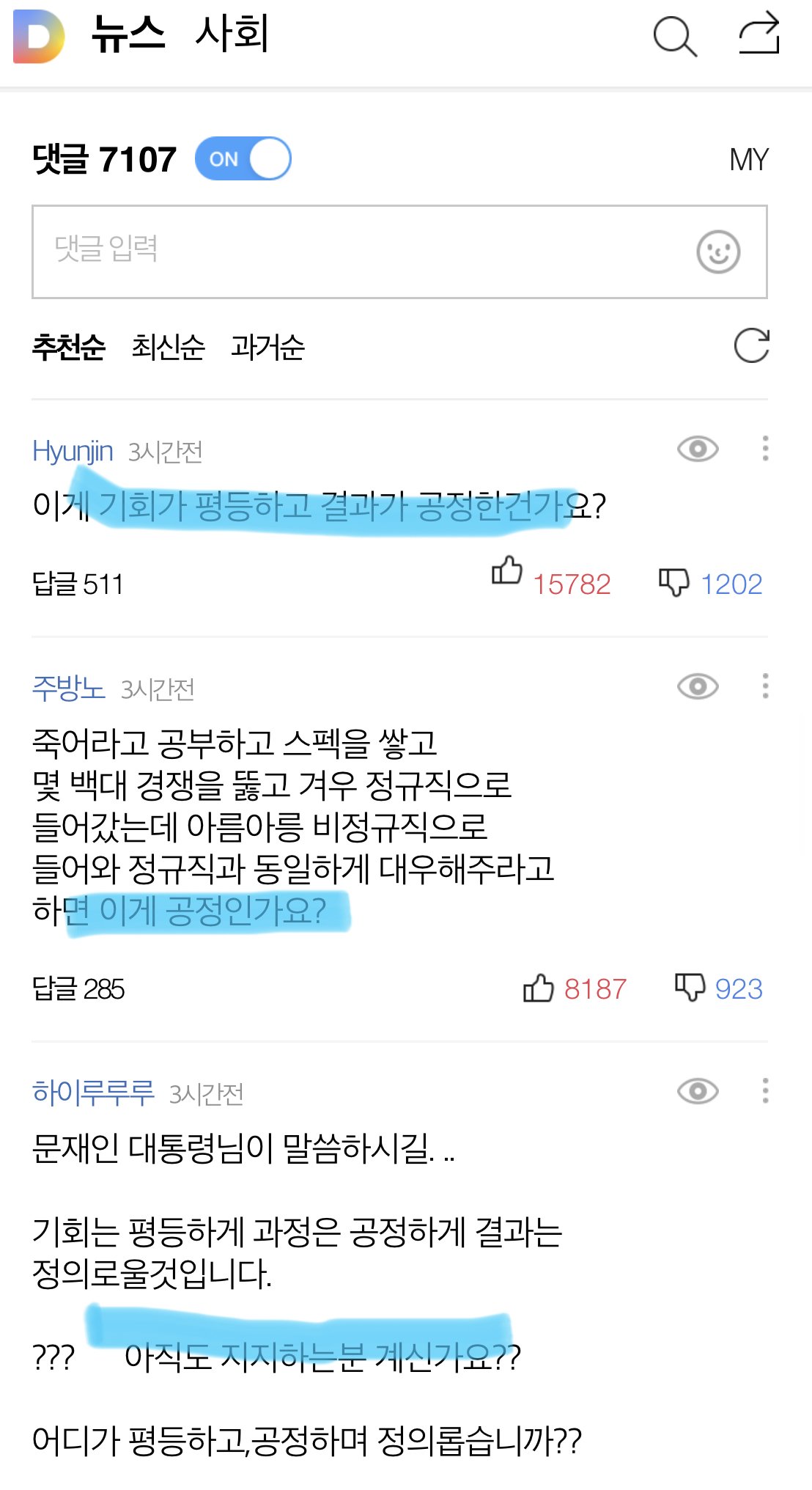View 511 replies to Hyunjin's comment
This screenshot has width=812, height=1490.
point(78,584)
